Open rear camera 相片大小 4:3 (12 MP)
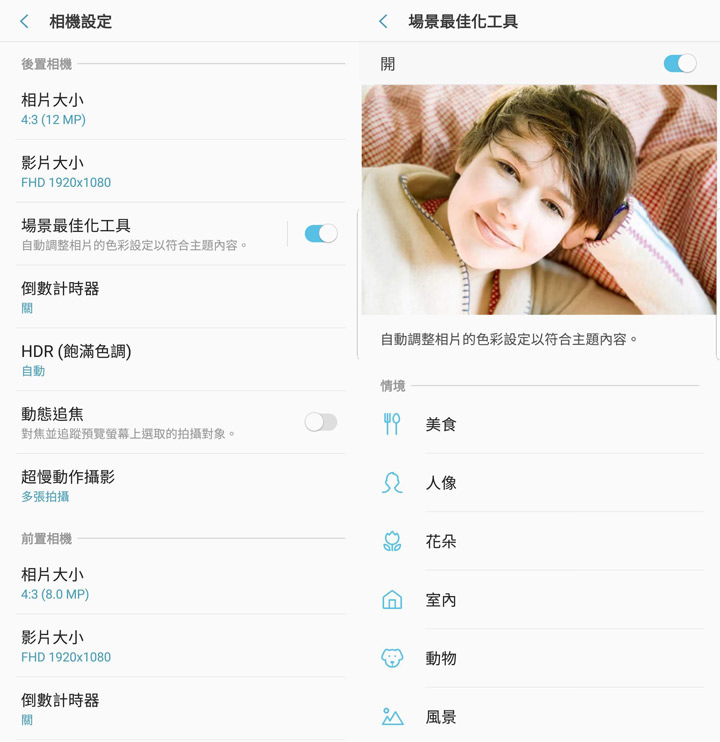The height and width of the screenshot is (742, 720). pyautogui.click(x=150, y=109)
